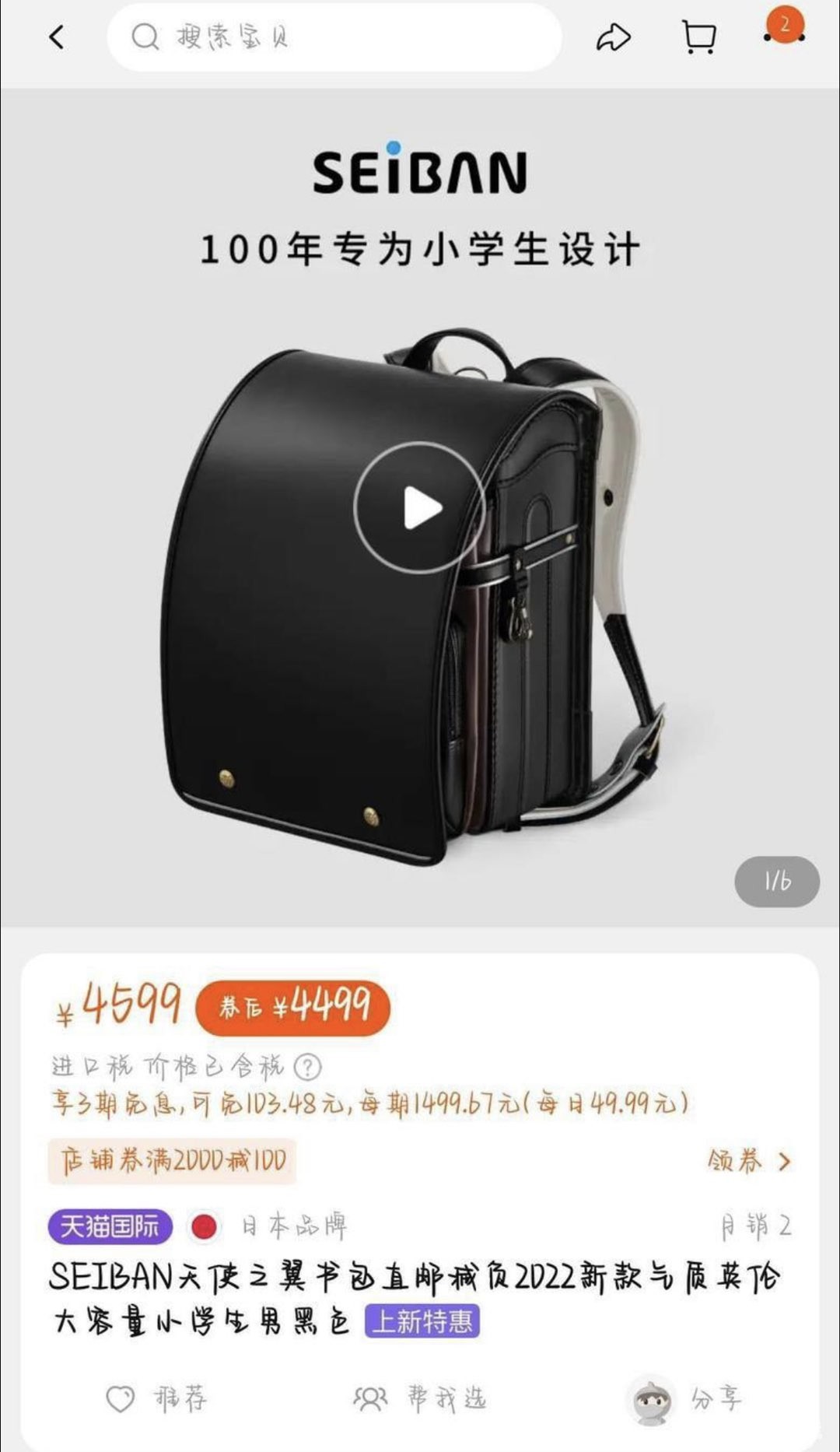Share this product via arrow icon
The height and width of the screenshot is (1452, 840).
pos(613,37)
